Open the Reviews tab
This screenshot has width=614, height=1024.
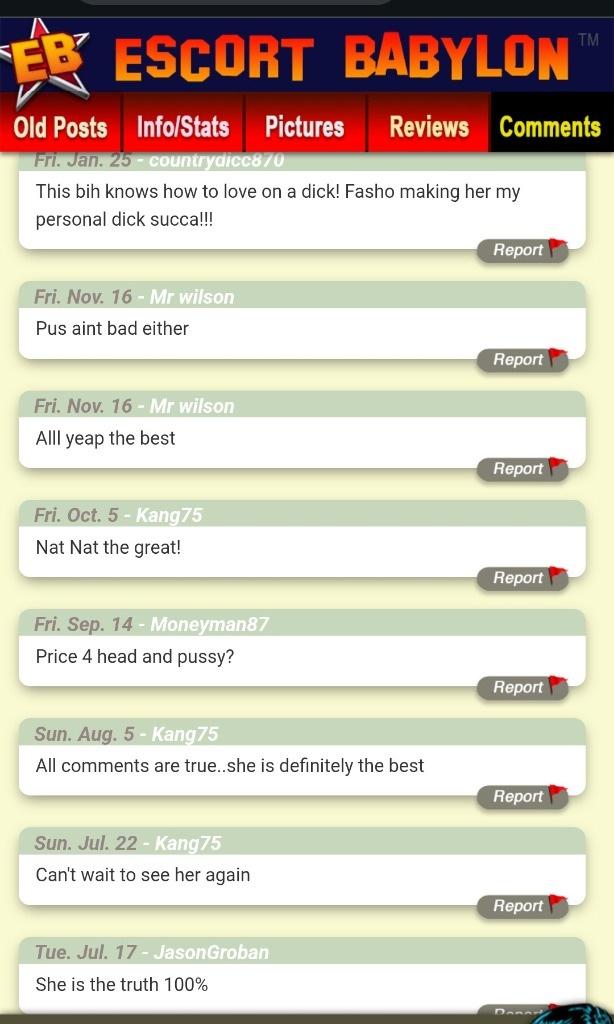pyautogui.click(x=428, y=127)
